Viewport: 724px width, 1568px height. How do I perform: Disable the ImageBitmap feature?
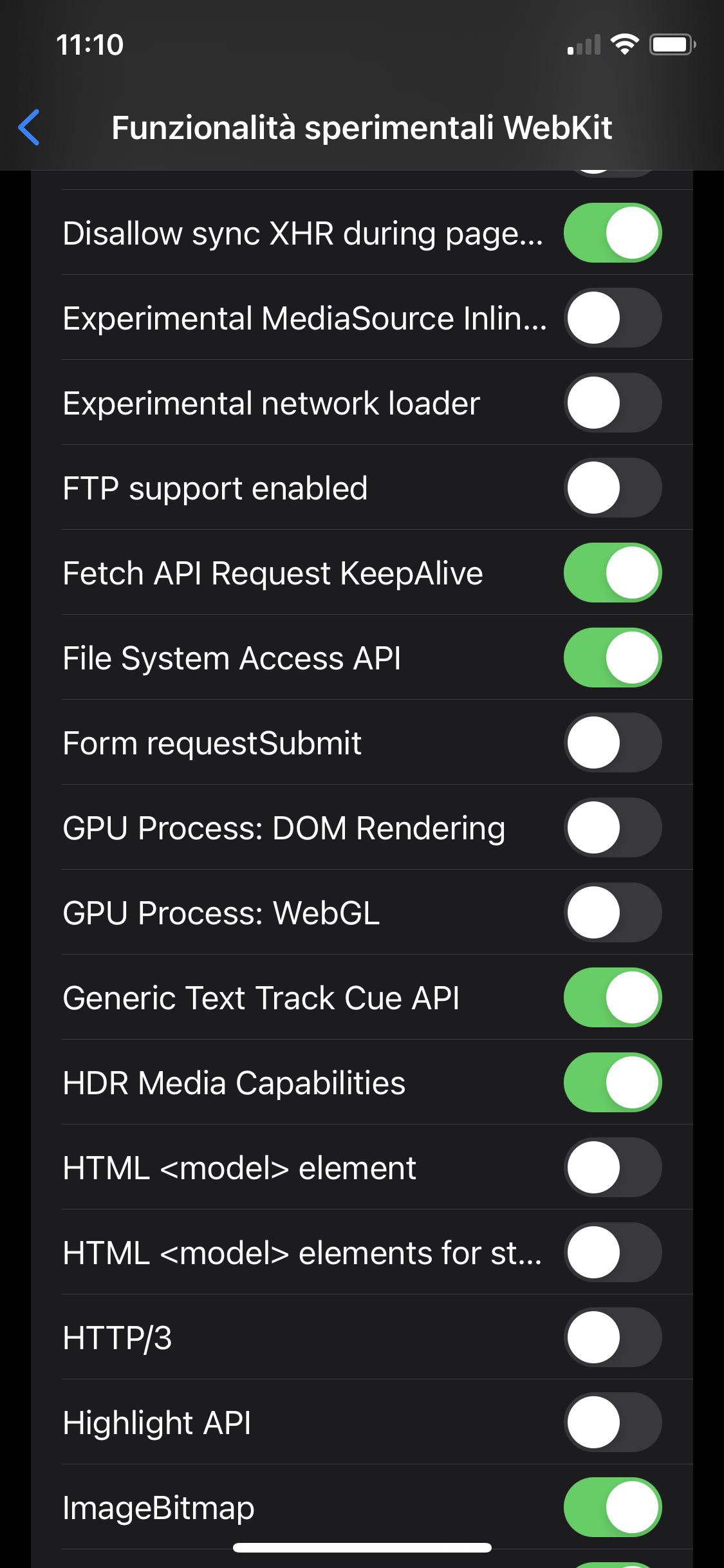612,1507
